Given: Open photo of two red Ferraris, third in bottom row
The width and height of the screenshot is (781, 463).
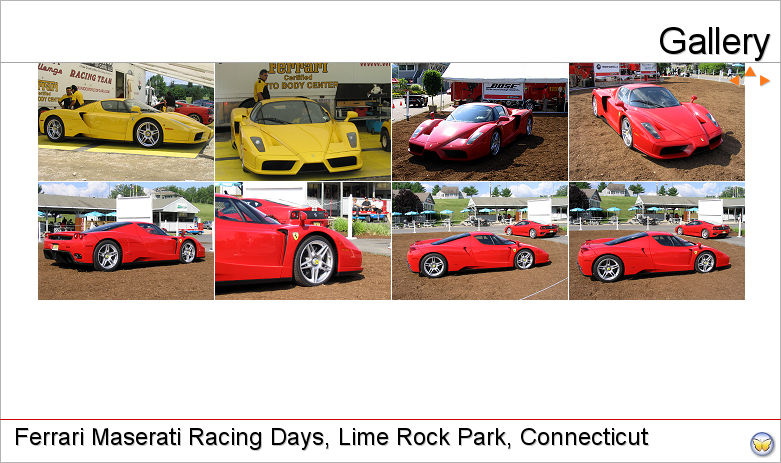Looking at the screenshot, I should coord(480,240).
